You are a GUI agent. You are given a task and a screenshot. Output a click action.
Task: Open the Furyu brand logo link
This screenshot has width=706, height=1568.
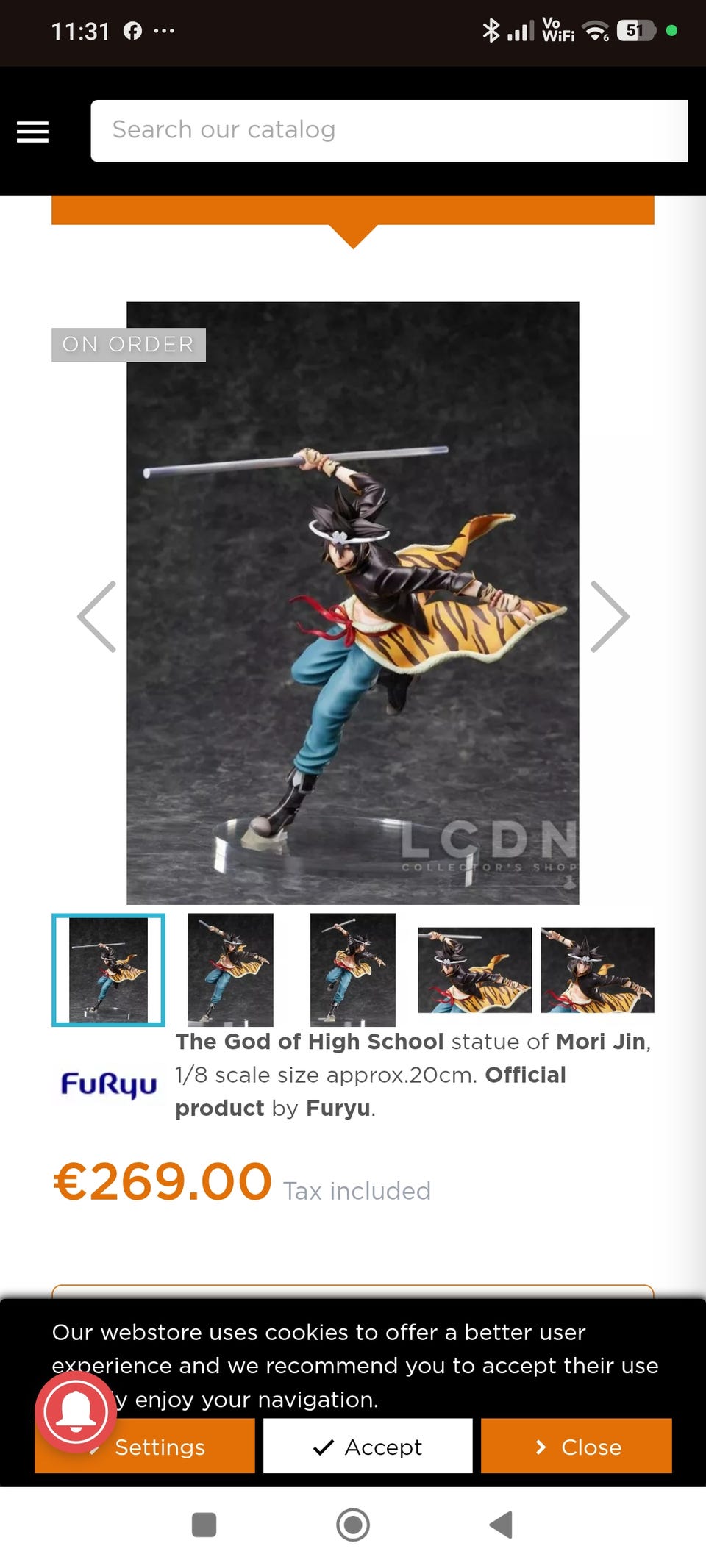tap(108, 1084)
